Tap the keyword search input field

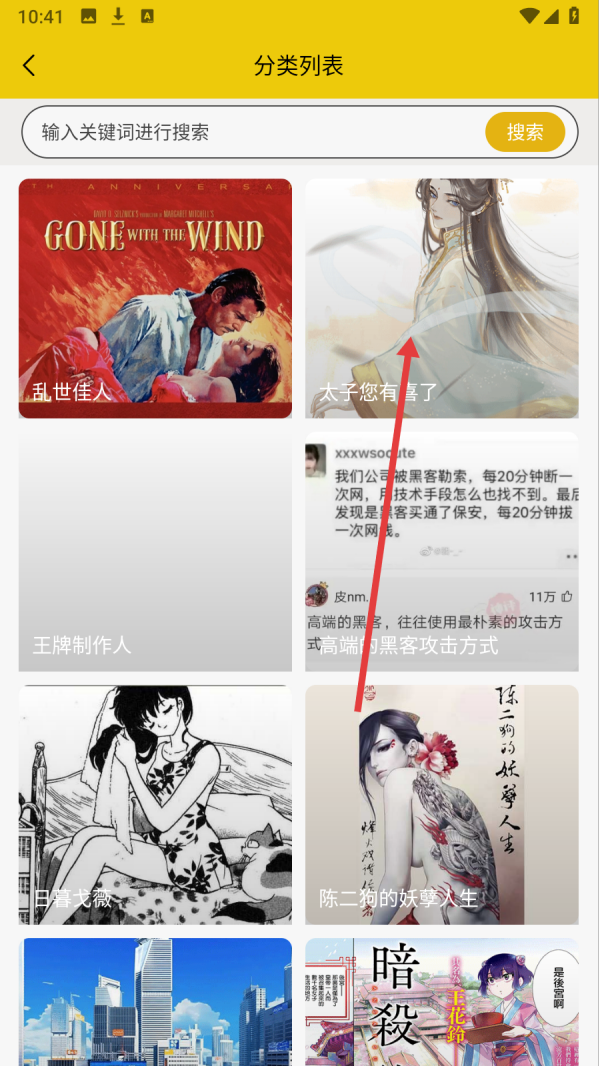[253, 132]
